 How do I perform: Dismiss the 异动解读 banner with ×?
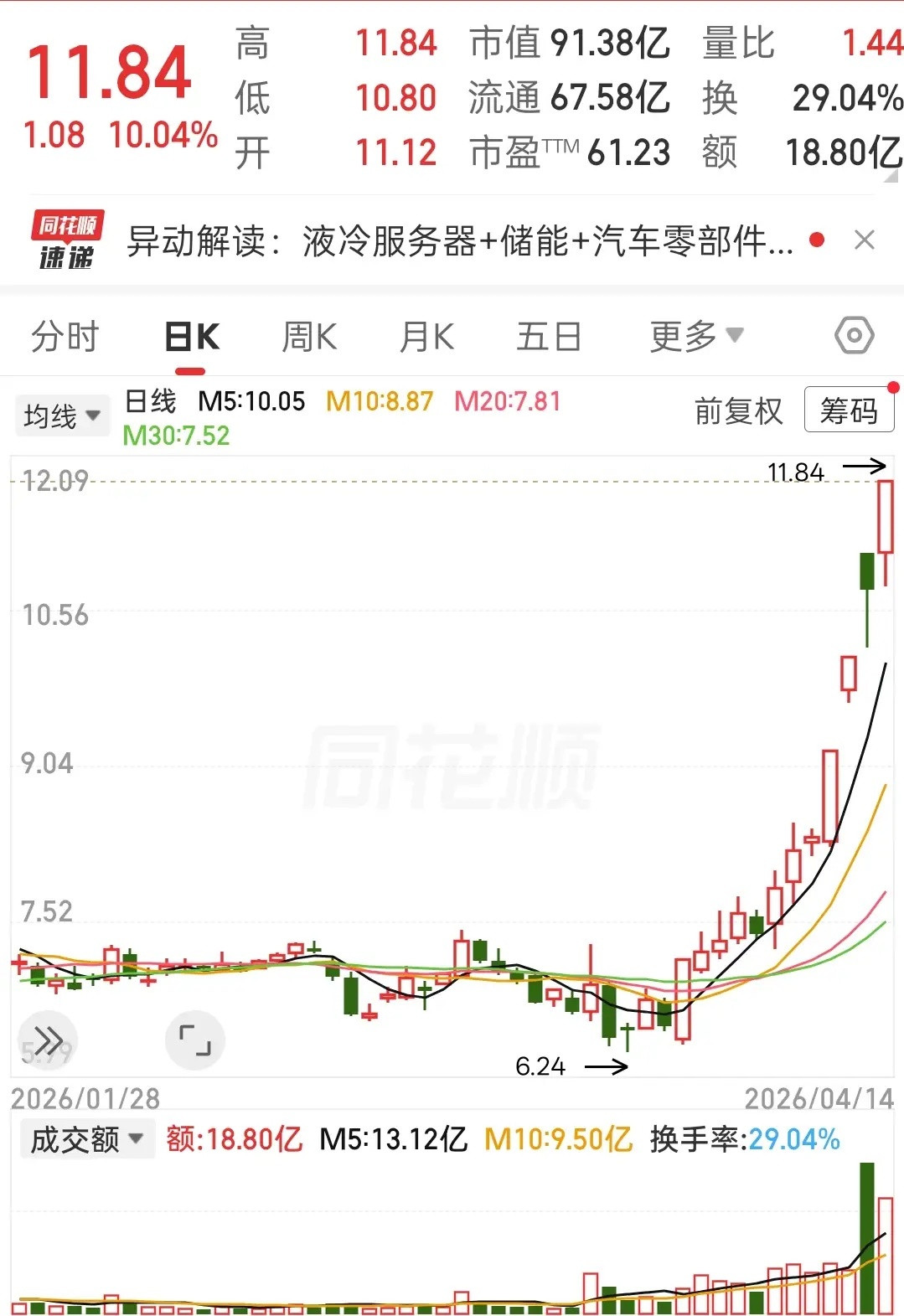point(865,239)
